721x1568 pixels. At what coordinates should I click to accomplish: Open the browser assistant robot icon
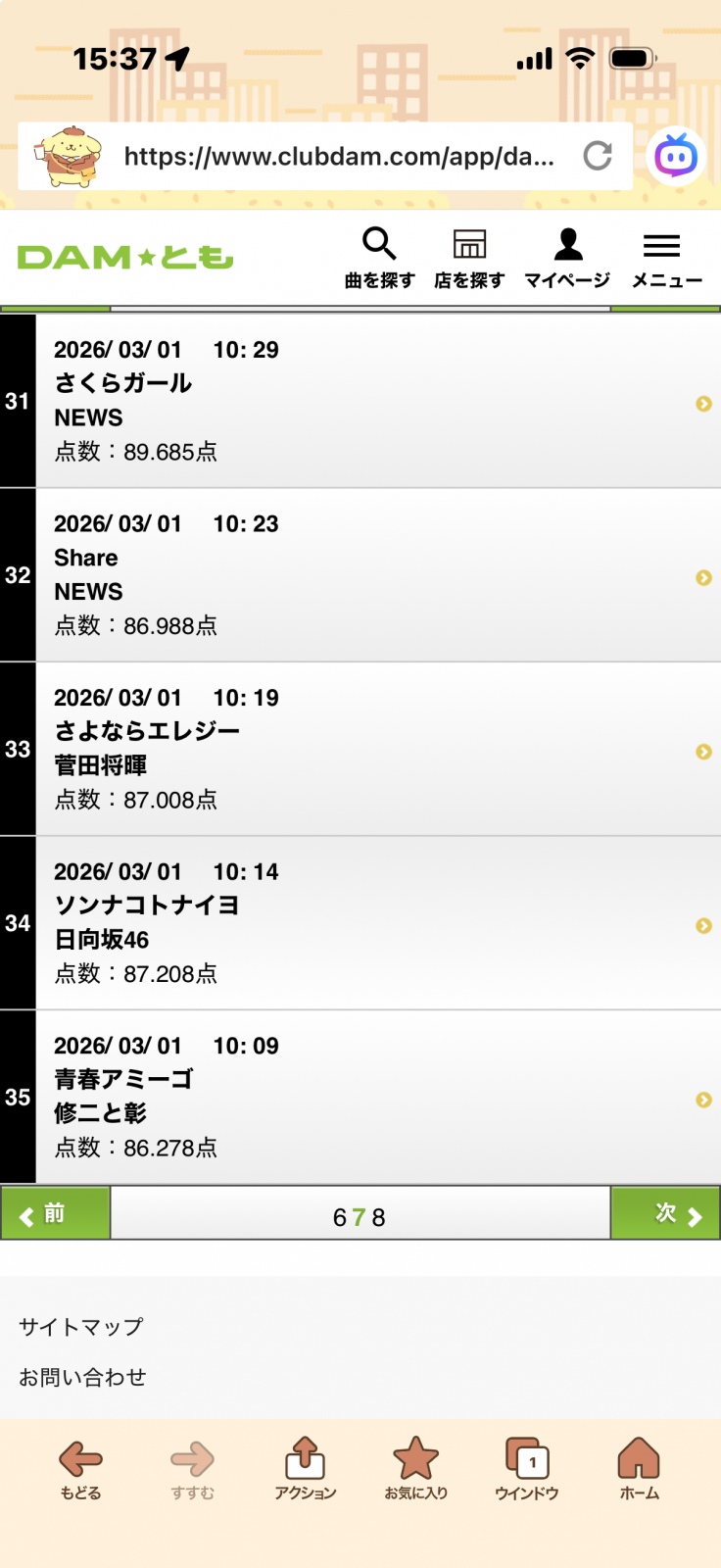(676, 157)
